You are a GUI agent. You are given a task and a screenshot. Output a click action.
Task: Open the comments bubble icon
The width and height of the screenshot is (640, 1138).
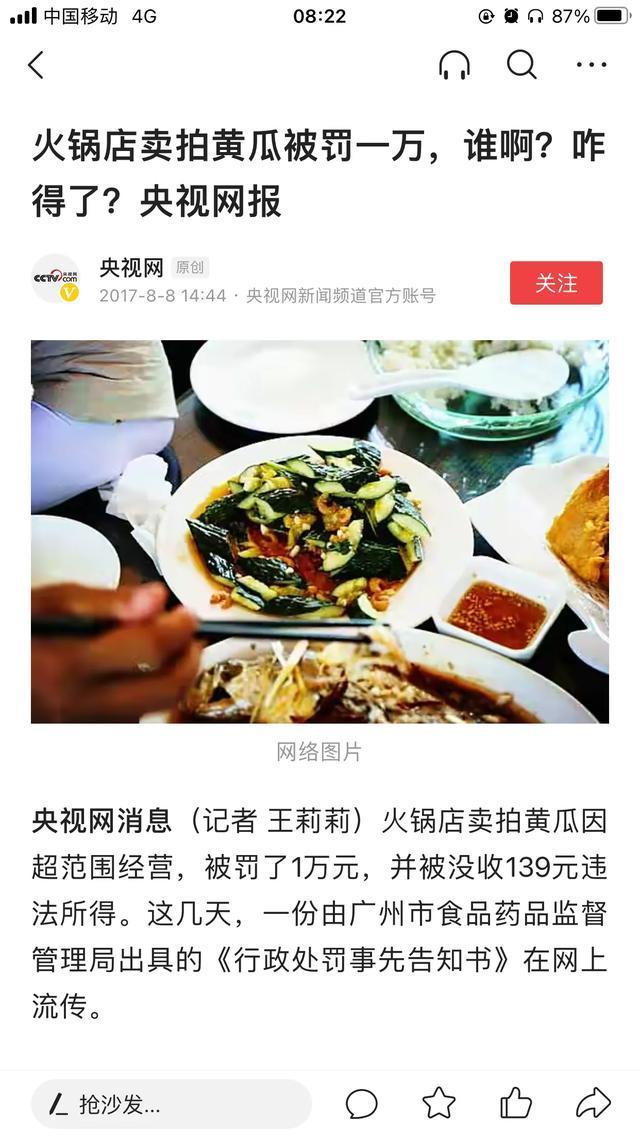[362, 1104]
